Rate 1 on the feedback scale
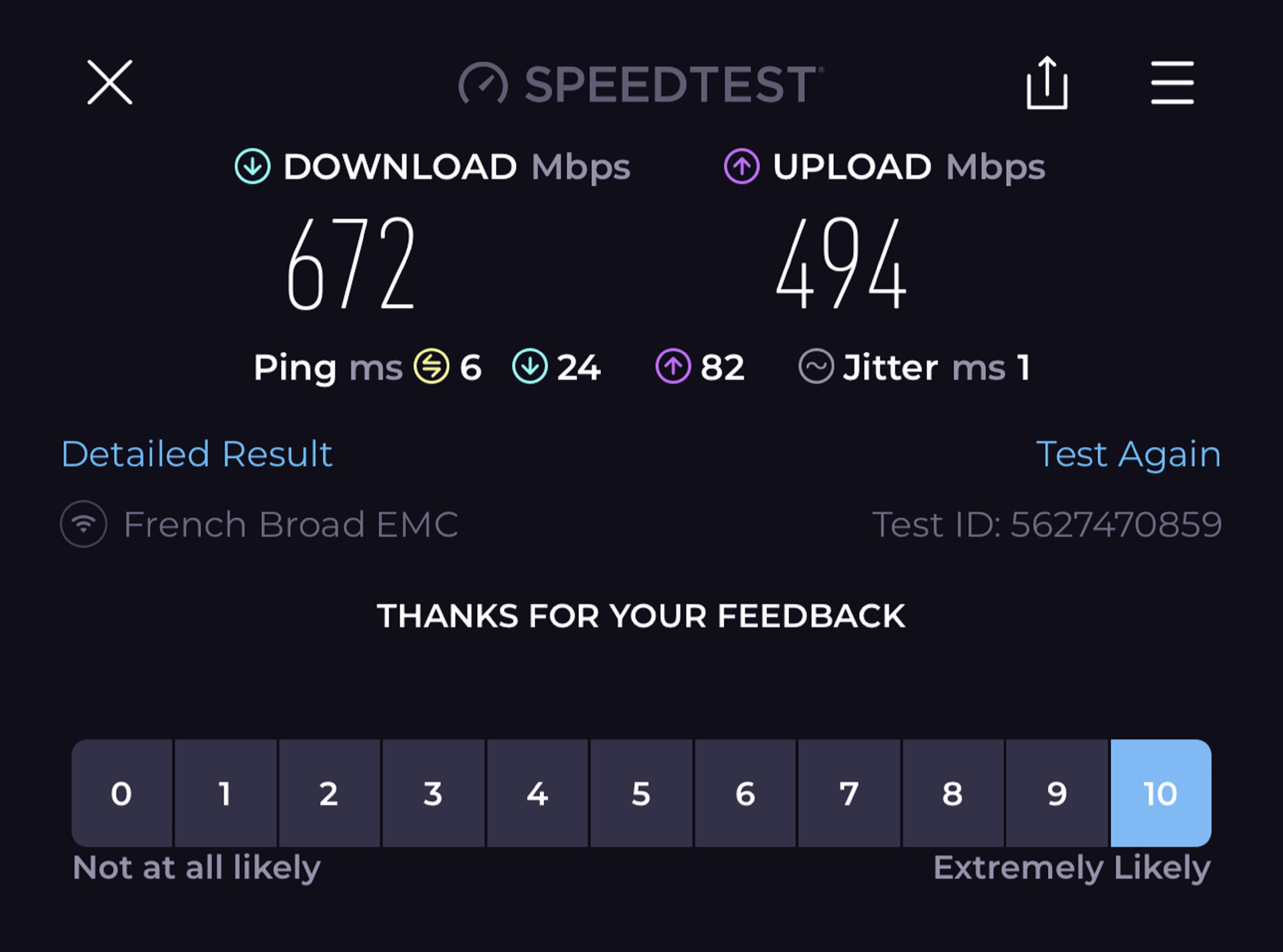Screen dimensions: 1283x952 pos(225,793)
